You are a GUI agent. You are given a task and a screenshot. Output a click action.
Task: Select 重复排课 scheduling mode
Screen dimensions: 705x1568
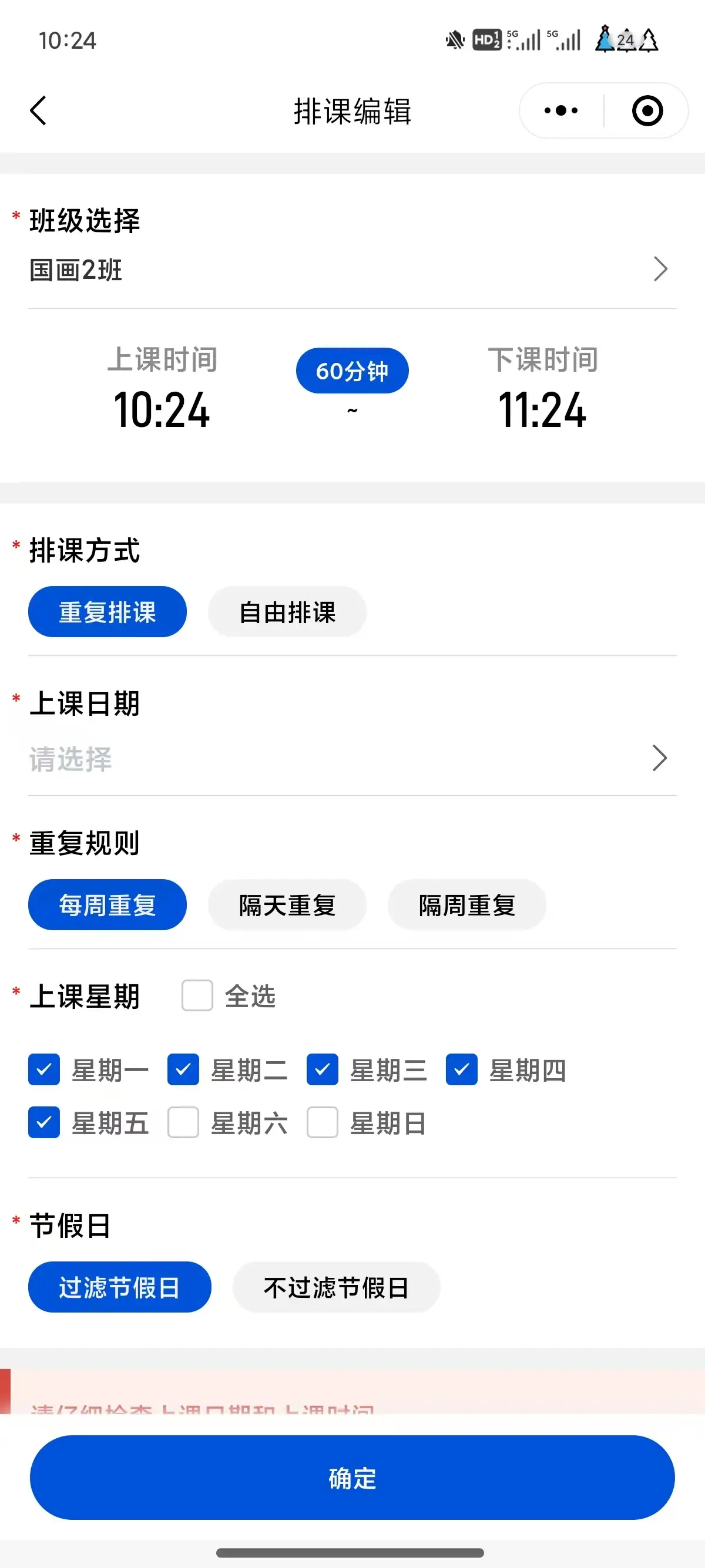107,612
